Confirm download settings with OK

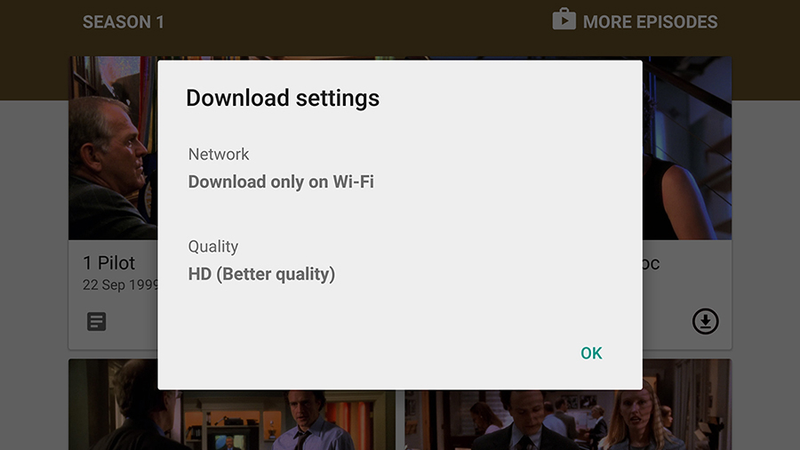591,353
